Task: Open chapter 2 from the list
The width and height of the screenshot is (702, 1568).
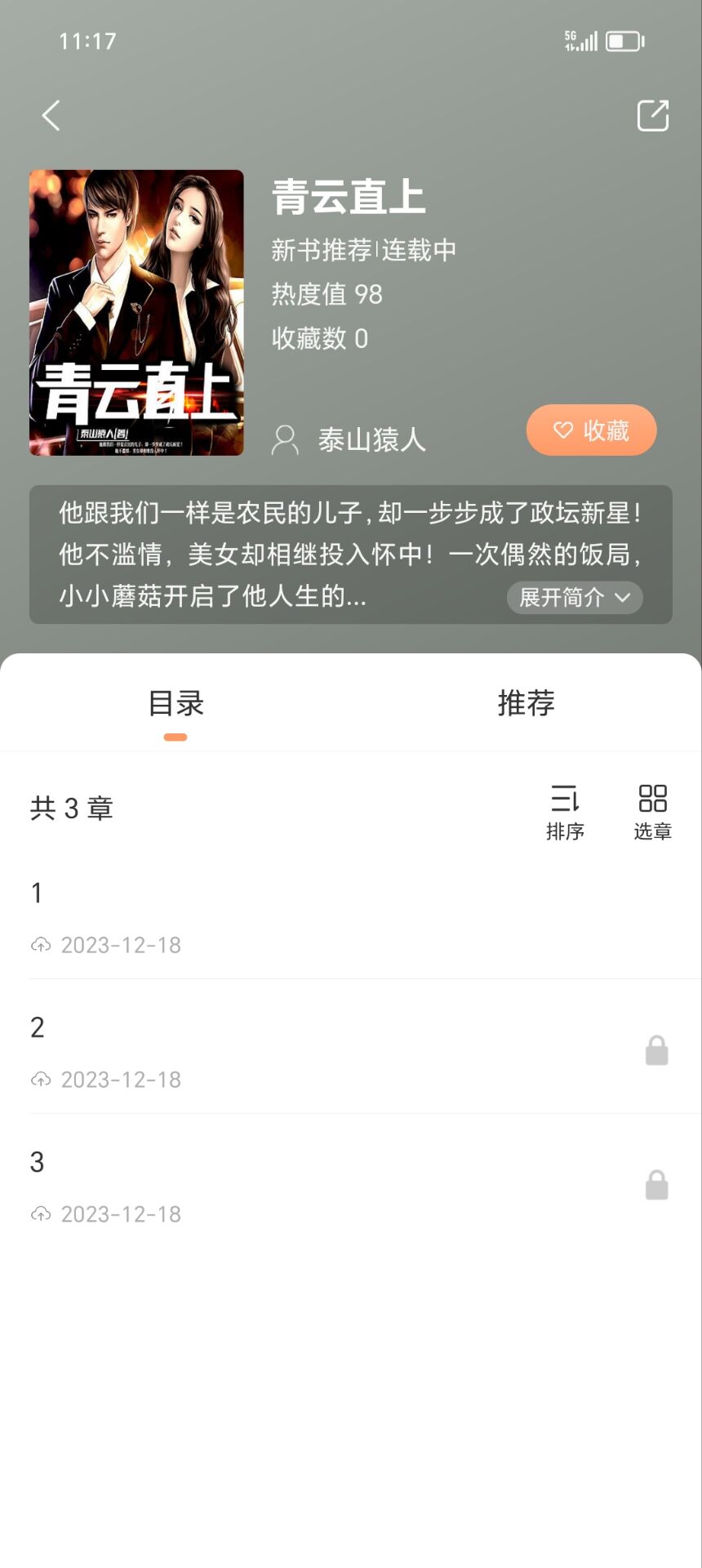Action: [351, 1049]
